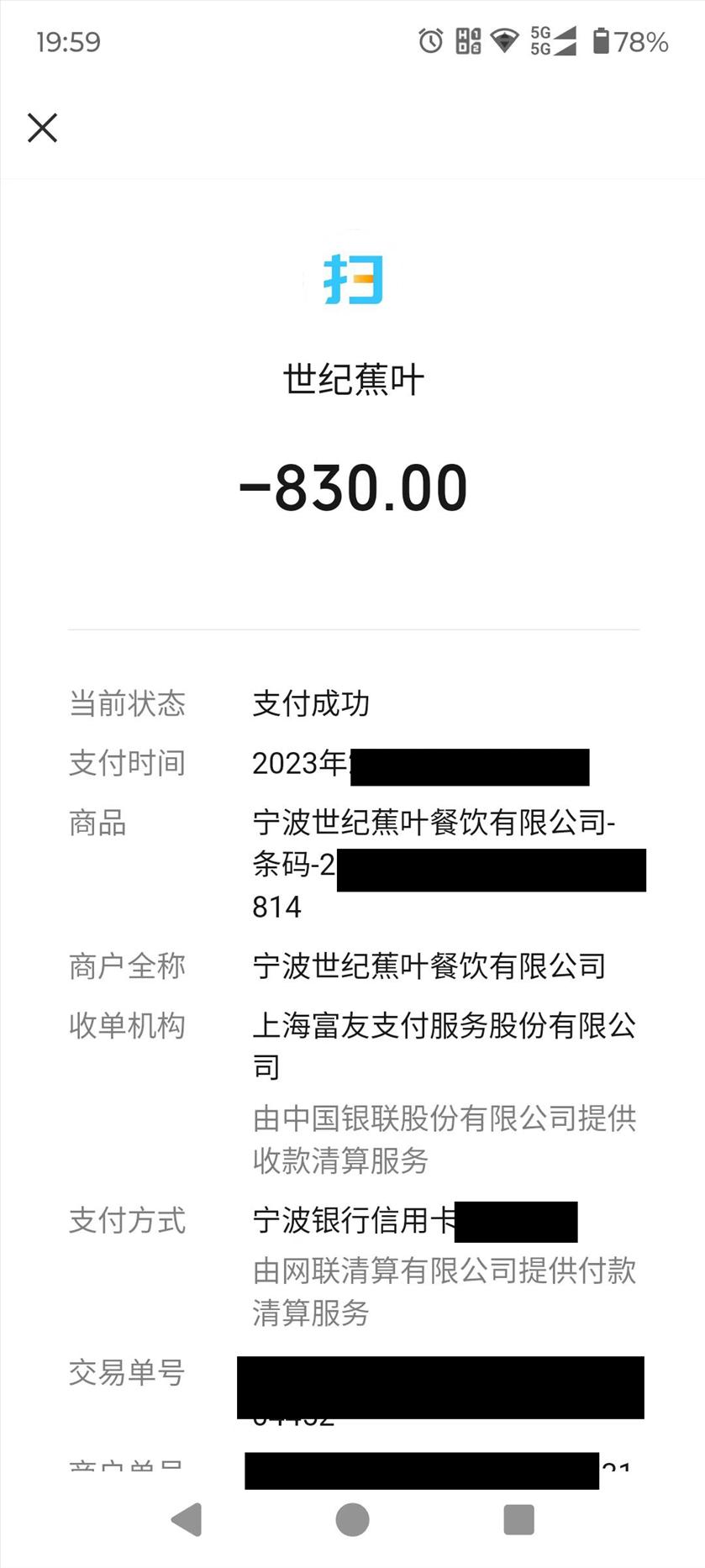Go to the home screen

click(x=352, y=1519)
